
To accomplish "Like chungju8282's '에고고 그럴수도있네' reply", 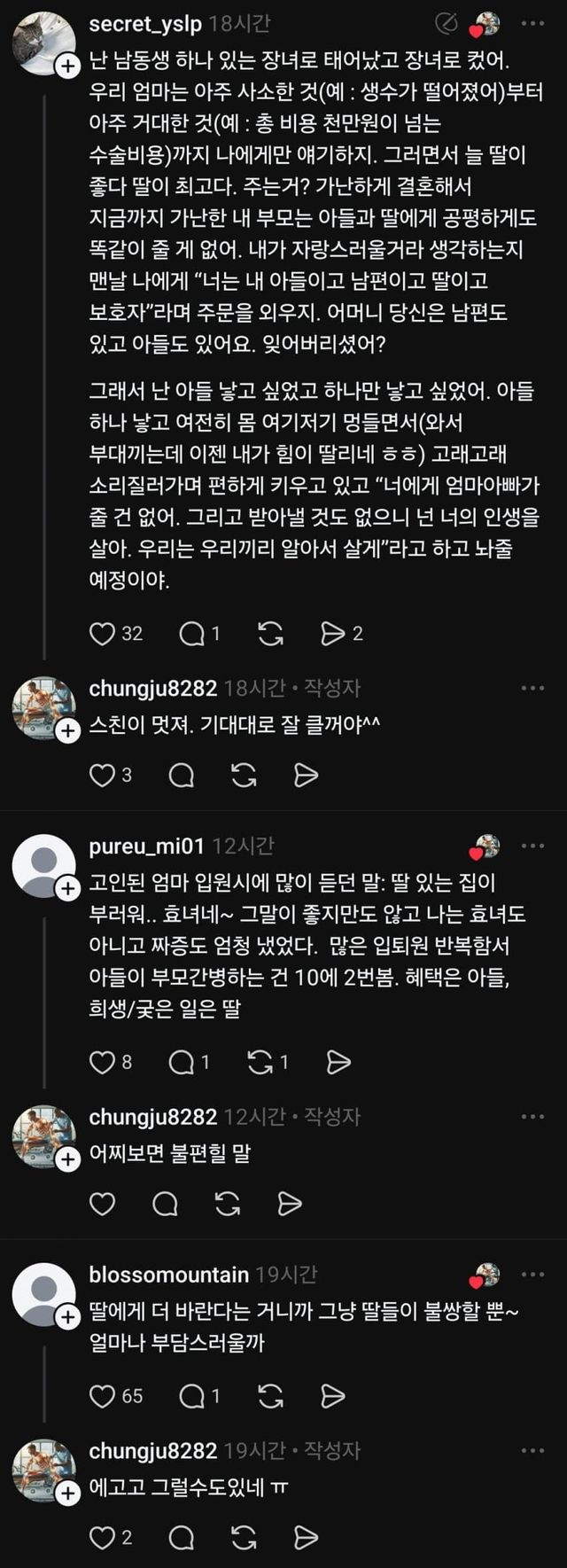I will pyautogui.click(x=103, y=1537).
